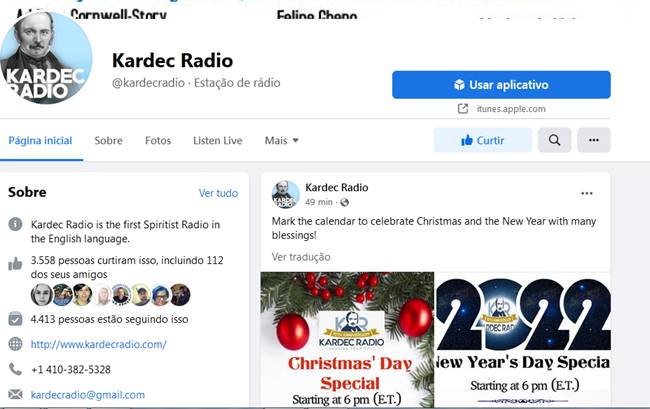Open the page's three-dot options button
Image resolution: width=650 pixels, height=409 pixels.
[x=594, y=140]
